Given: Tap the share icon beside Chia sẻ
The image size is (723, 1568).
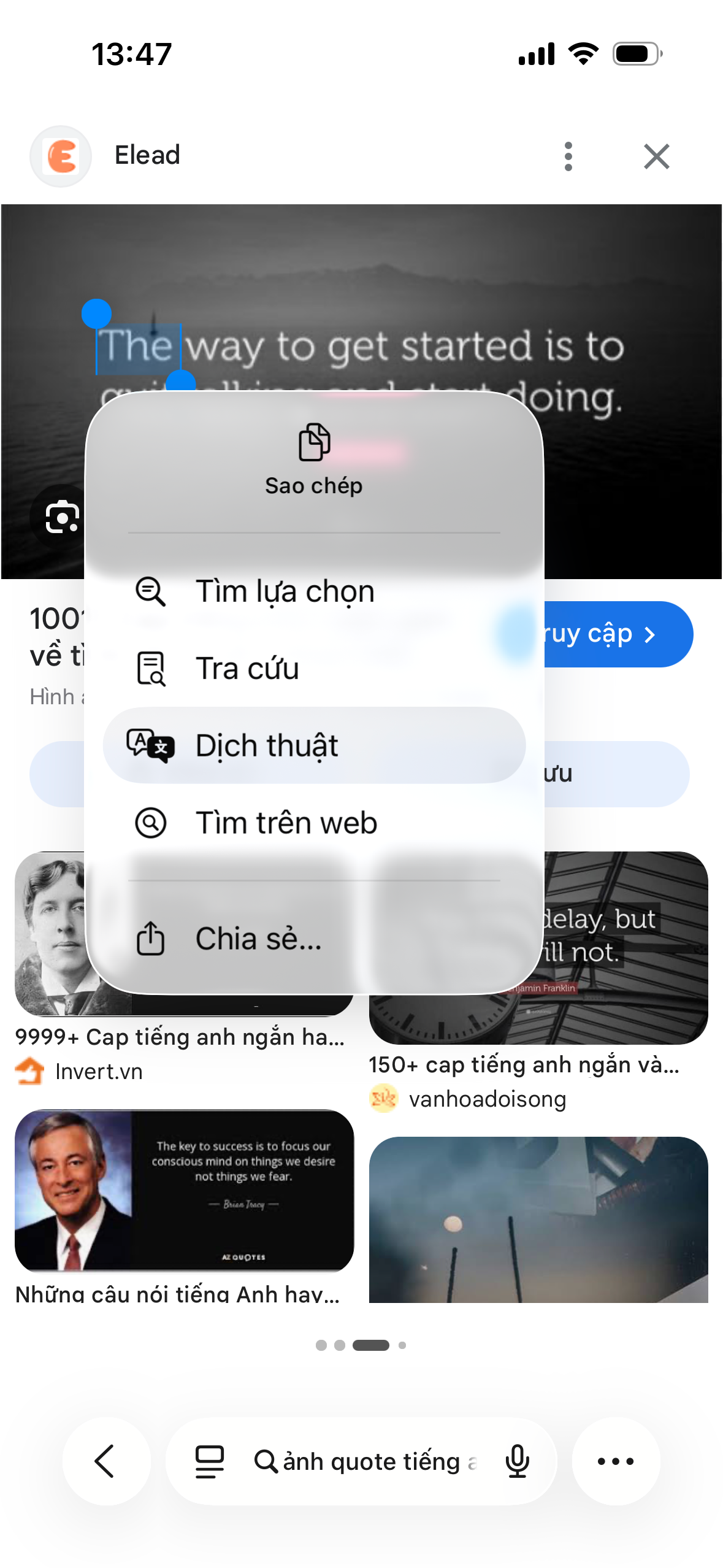Looking at the screenshot, I should (151, 938).
